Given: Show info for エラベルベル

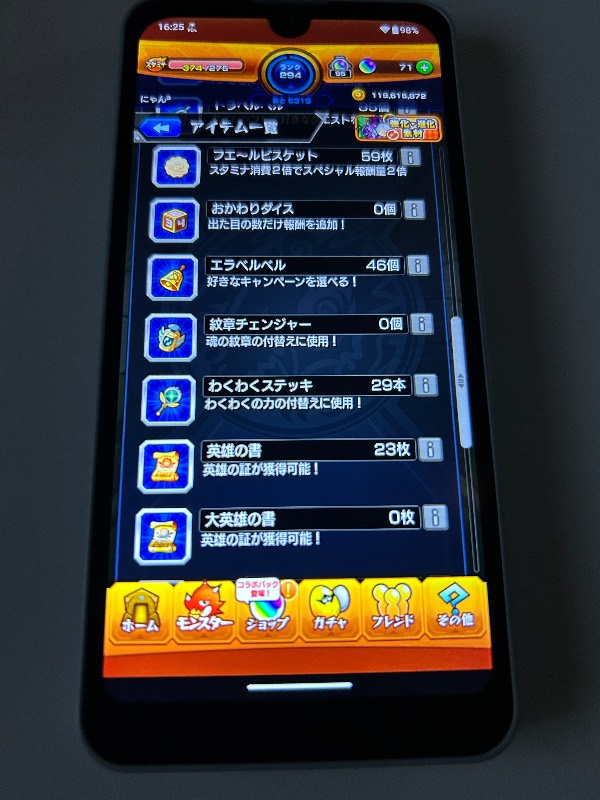Looking at the screenshot, I should point(418,266).
